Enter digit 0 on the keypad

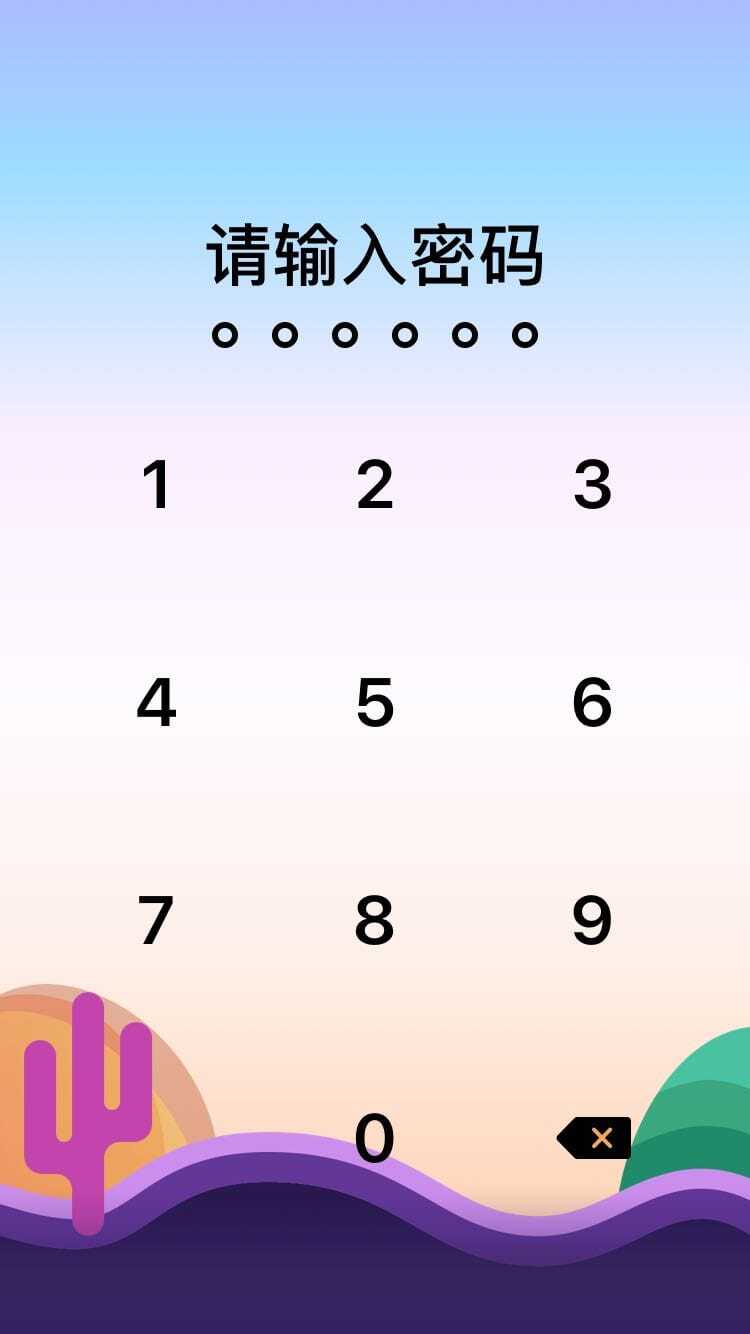pyautogui.click(x=375, y=1139)
